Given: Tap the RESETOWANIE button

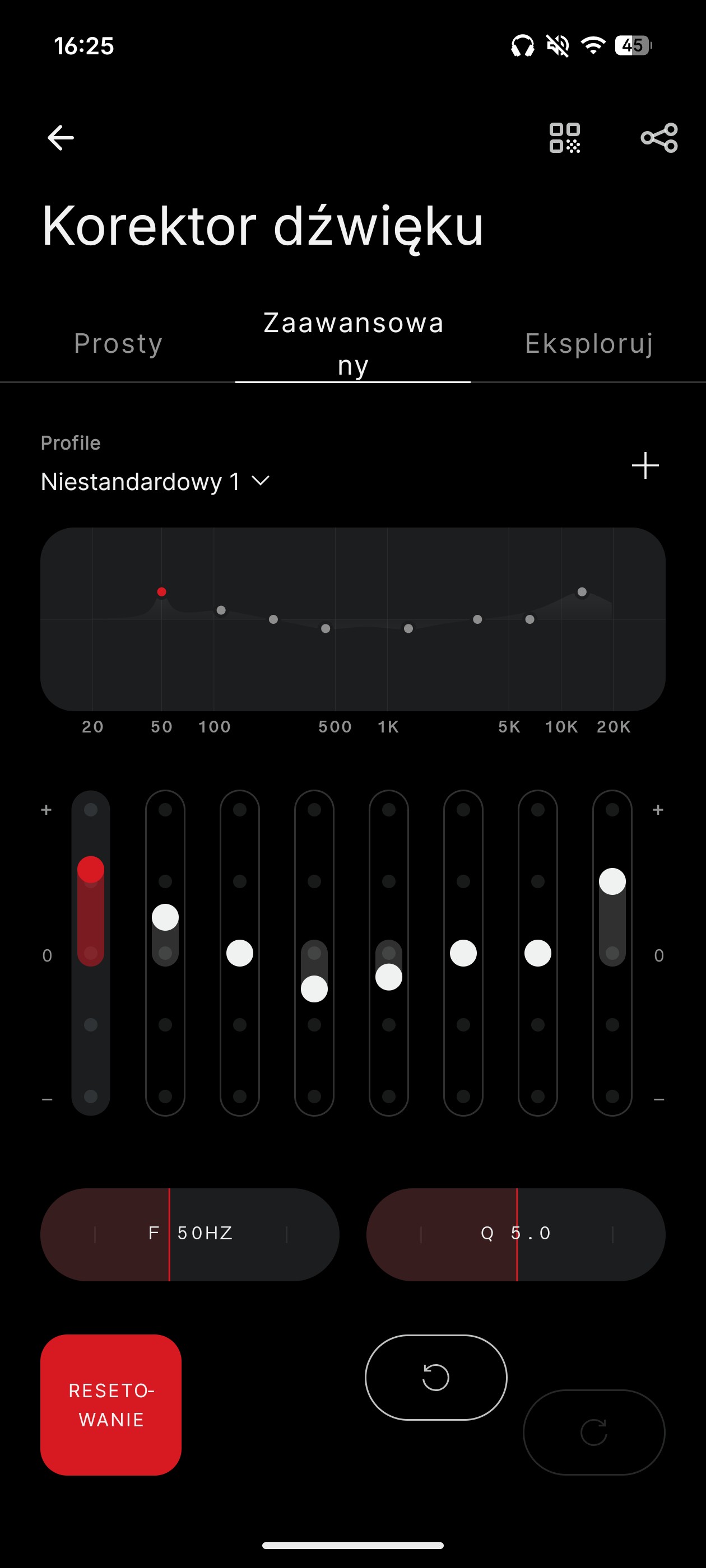Looking at the screenshot, I should [111, 1405].
